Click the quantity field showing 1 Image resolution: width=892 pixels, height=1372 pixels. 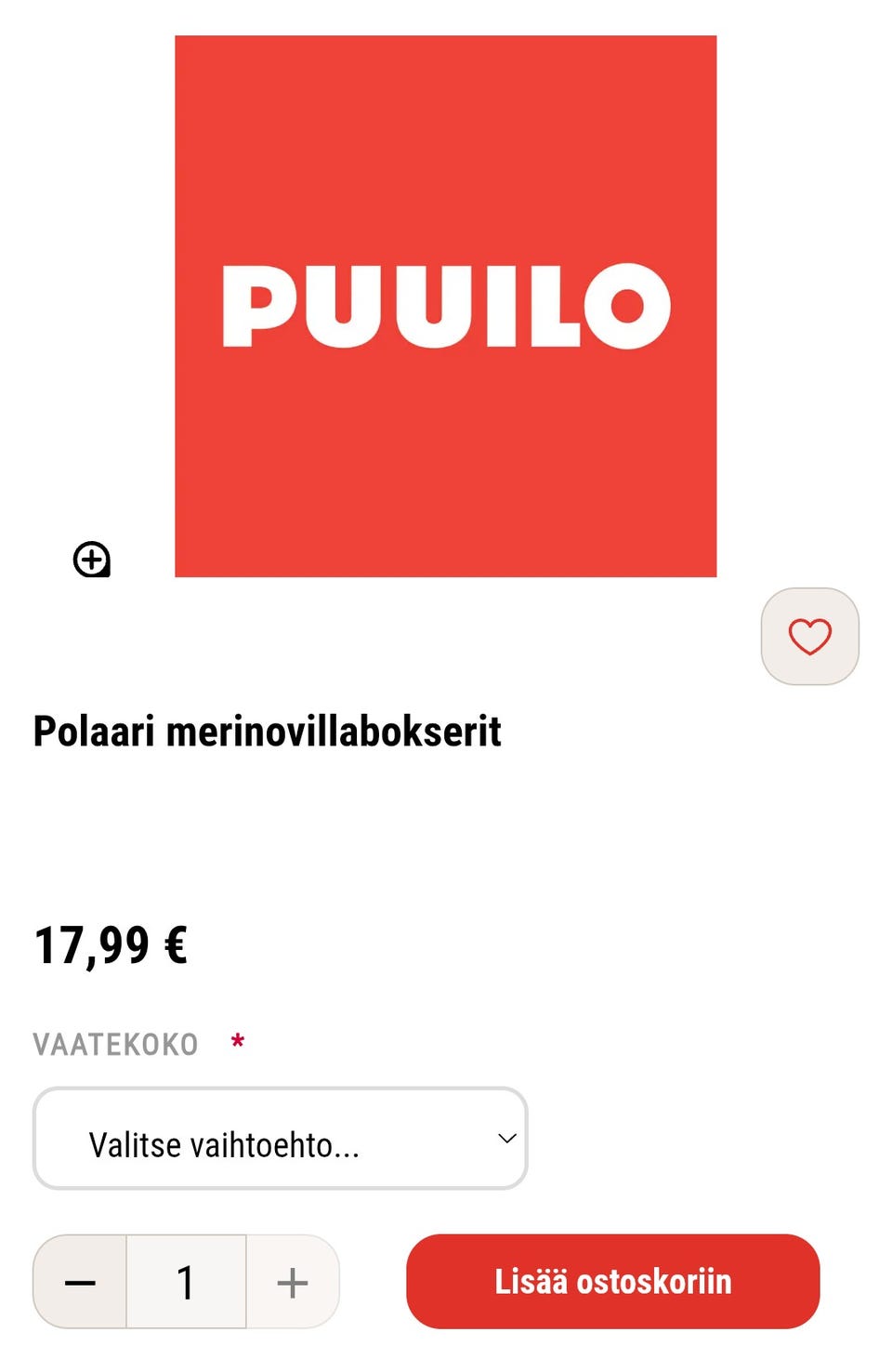(x=186, y=1281)
